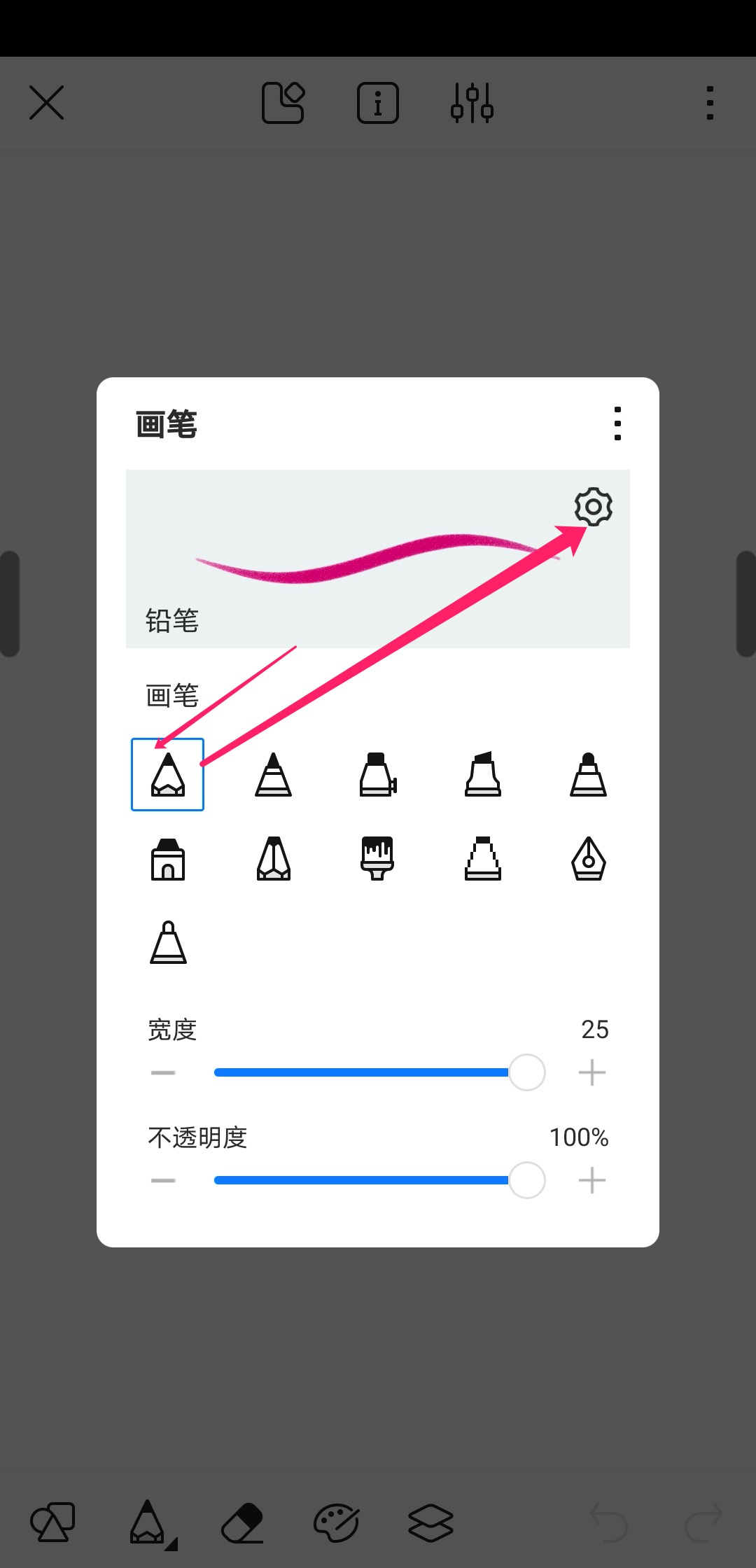The height and width of the screenshot is (1568, 756).
Task: Decrease 不透明度 with the minus button
Action: pyautogui.click(x=163, y=1180)
